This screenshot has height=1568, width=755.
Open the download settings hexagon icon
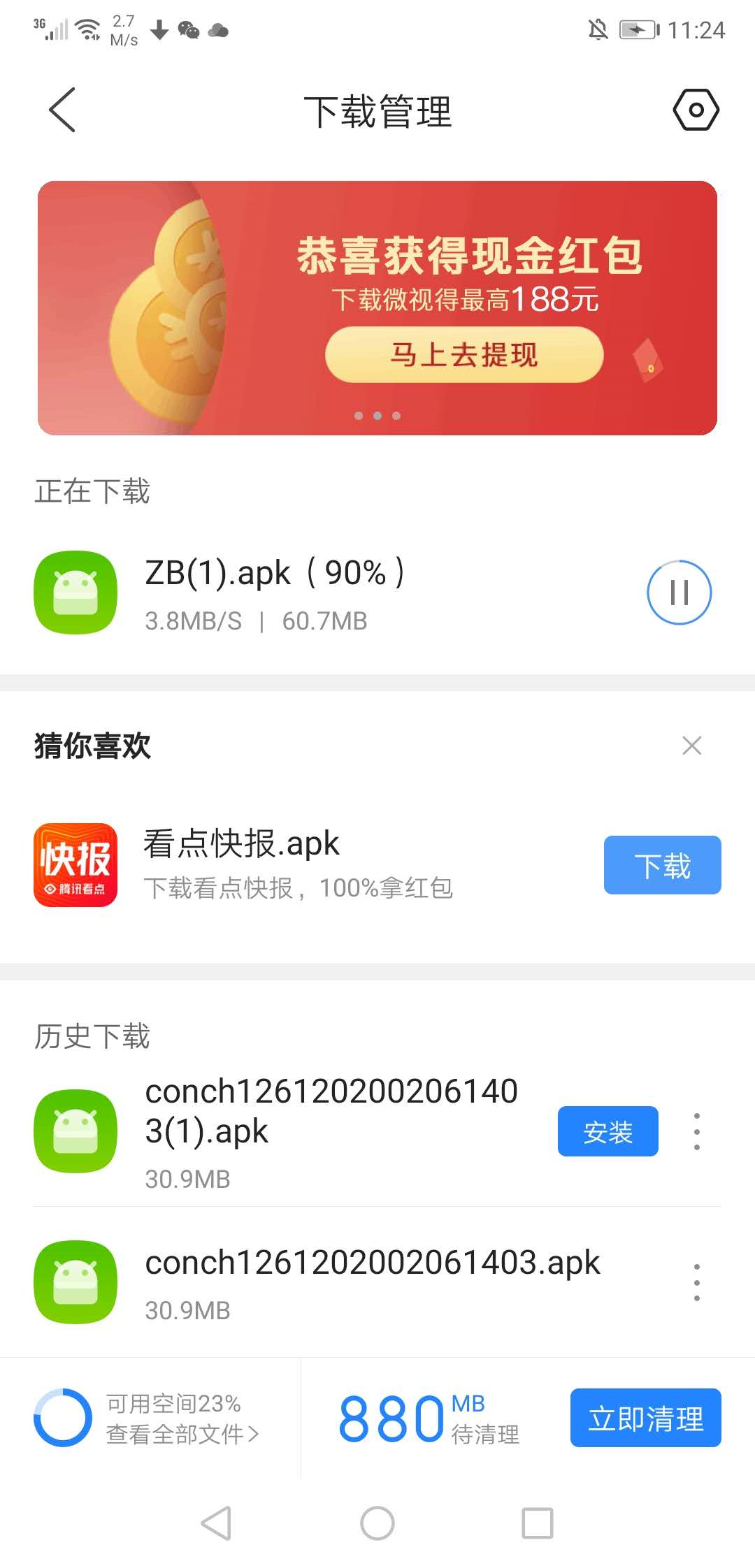(696, 110)
